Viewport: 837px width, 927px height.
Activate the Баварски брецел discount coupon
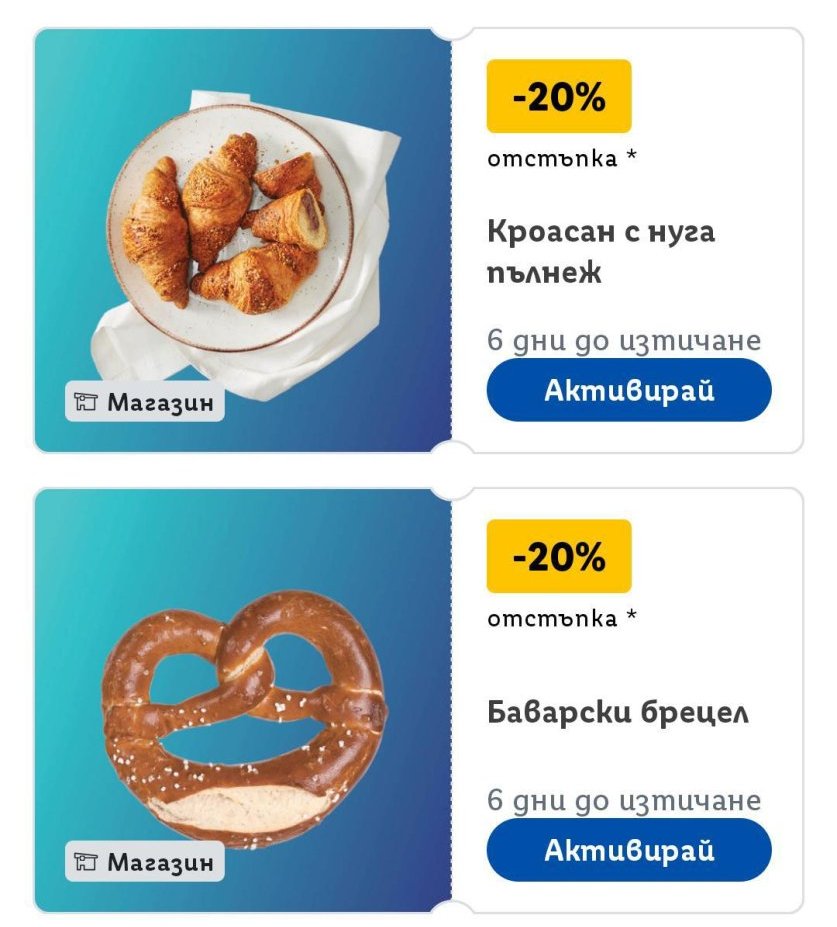point(628,850)
